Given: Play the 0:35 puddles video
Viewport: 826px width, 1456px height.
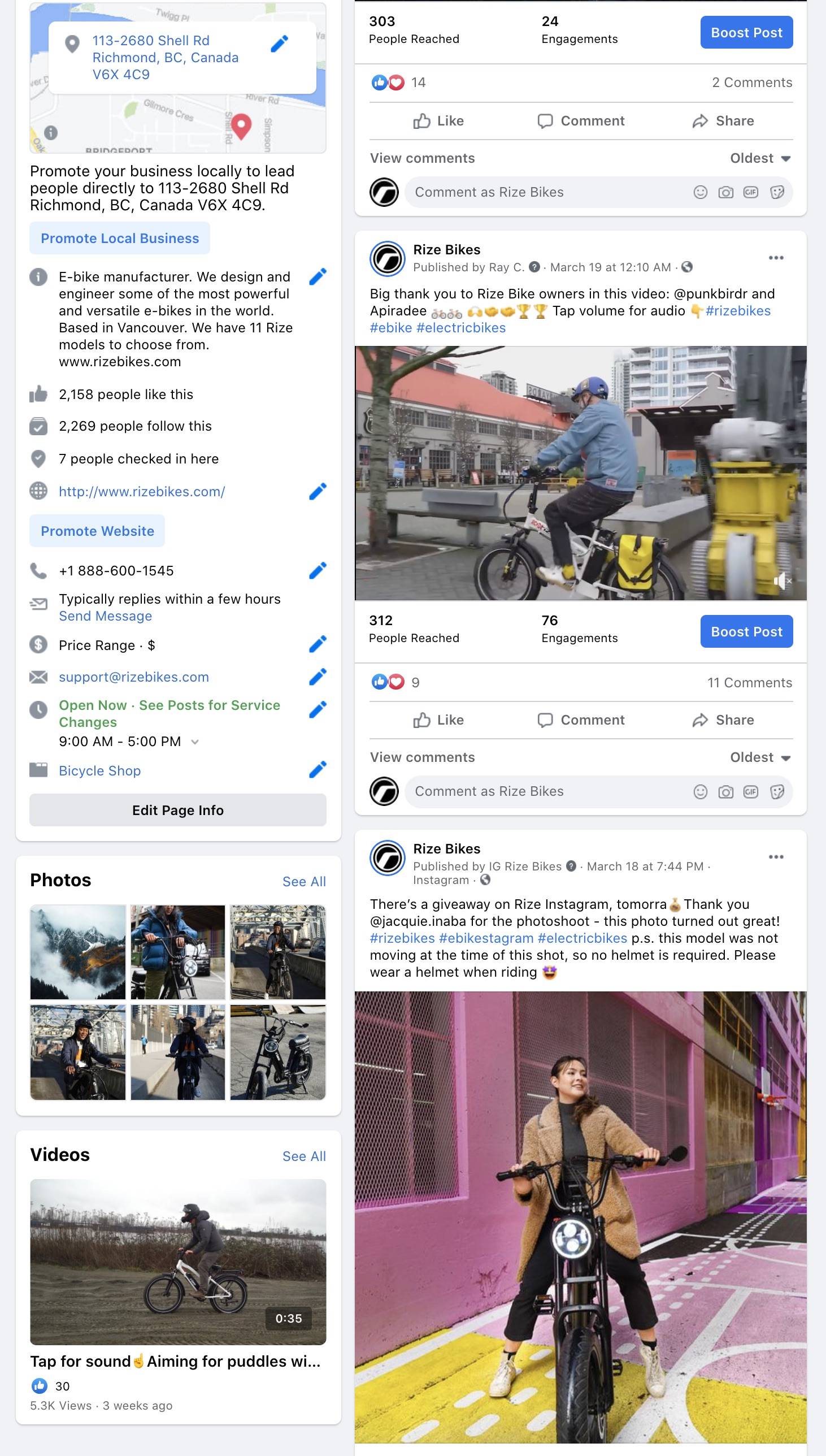Looking at the screenshot, I should pos(178,1262).
